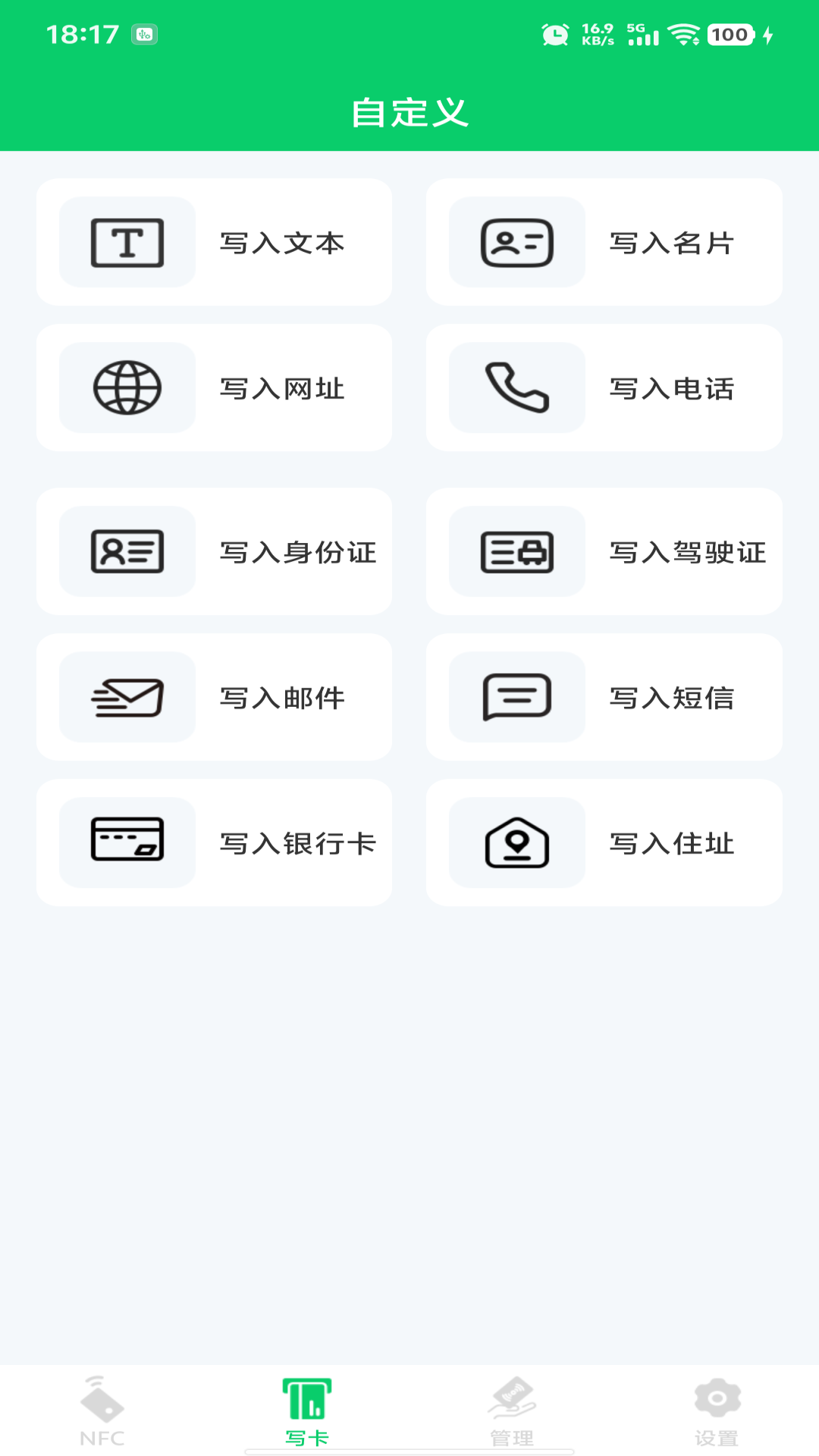Open the 写入住址 card
819x1456 pixels.
[x=604, y=843]
